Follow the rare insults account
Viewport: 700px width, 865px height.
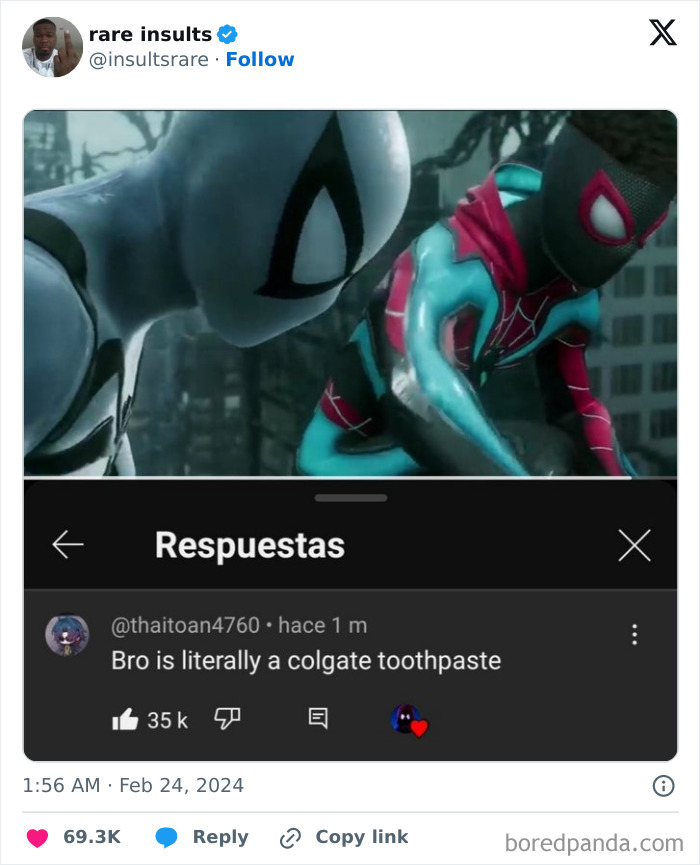tap(260, 59)
